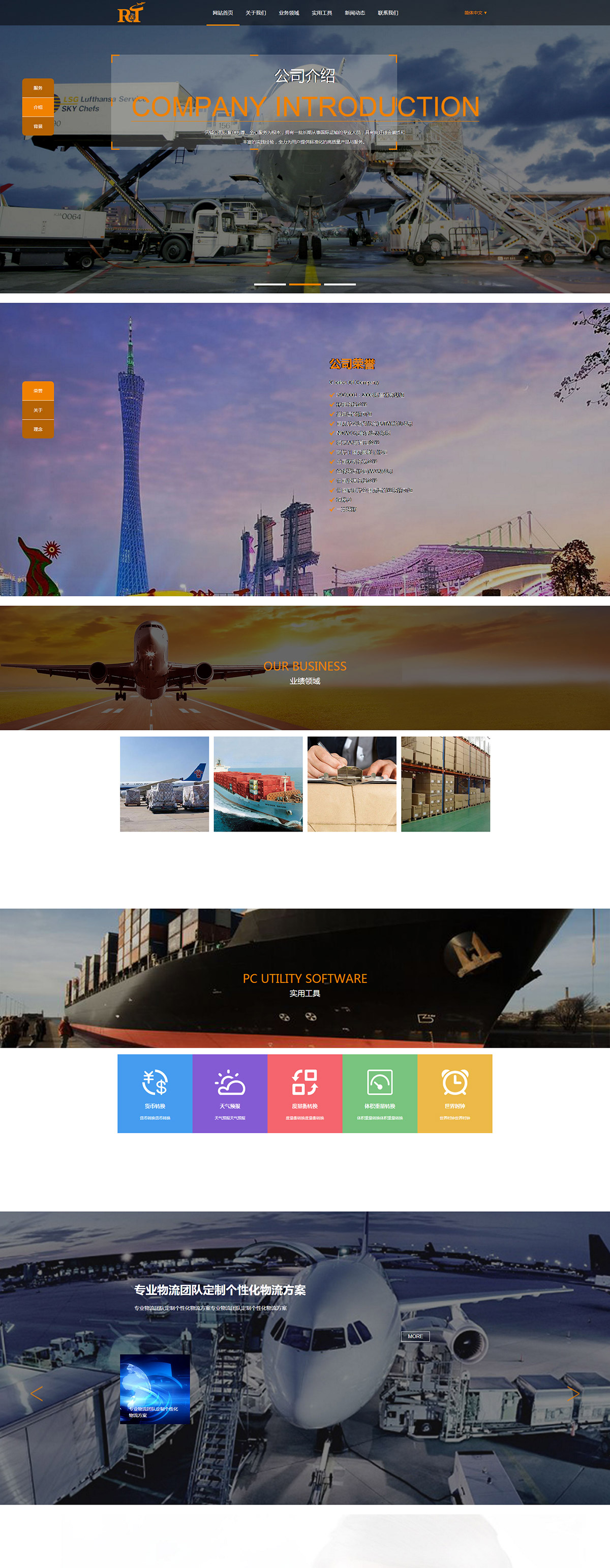The image size is (610, 1568).
Task: Tap the 服务 side button on banner
Action: pyautogui.click(x=39, y=88)
